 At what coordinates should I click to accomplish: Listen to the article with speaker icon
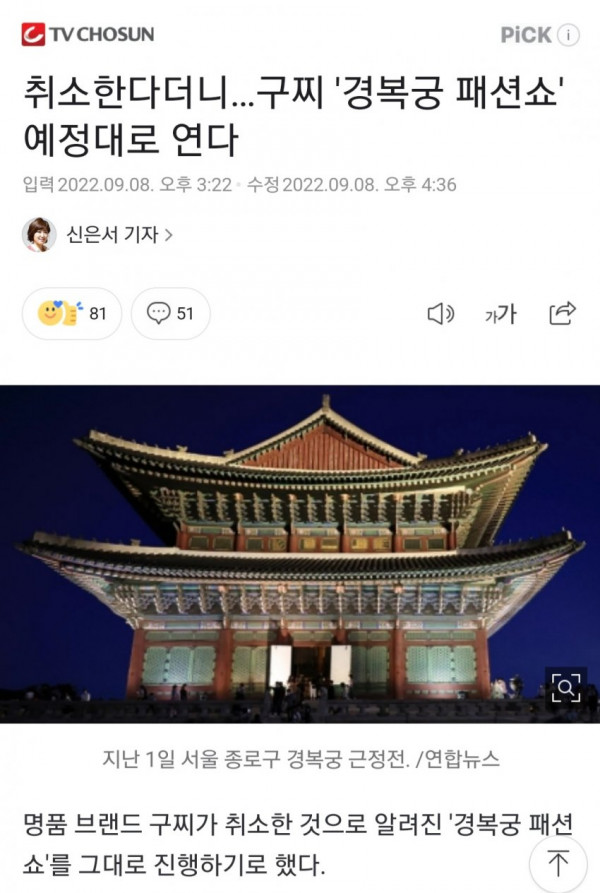tap(440, 314)
